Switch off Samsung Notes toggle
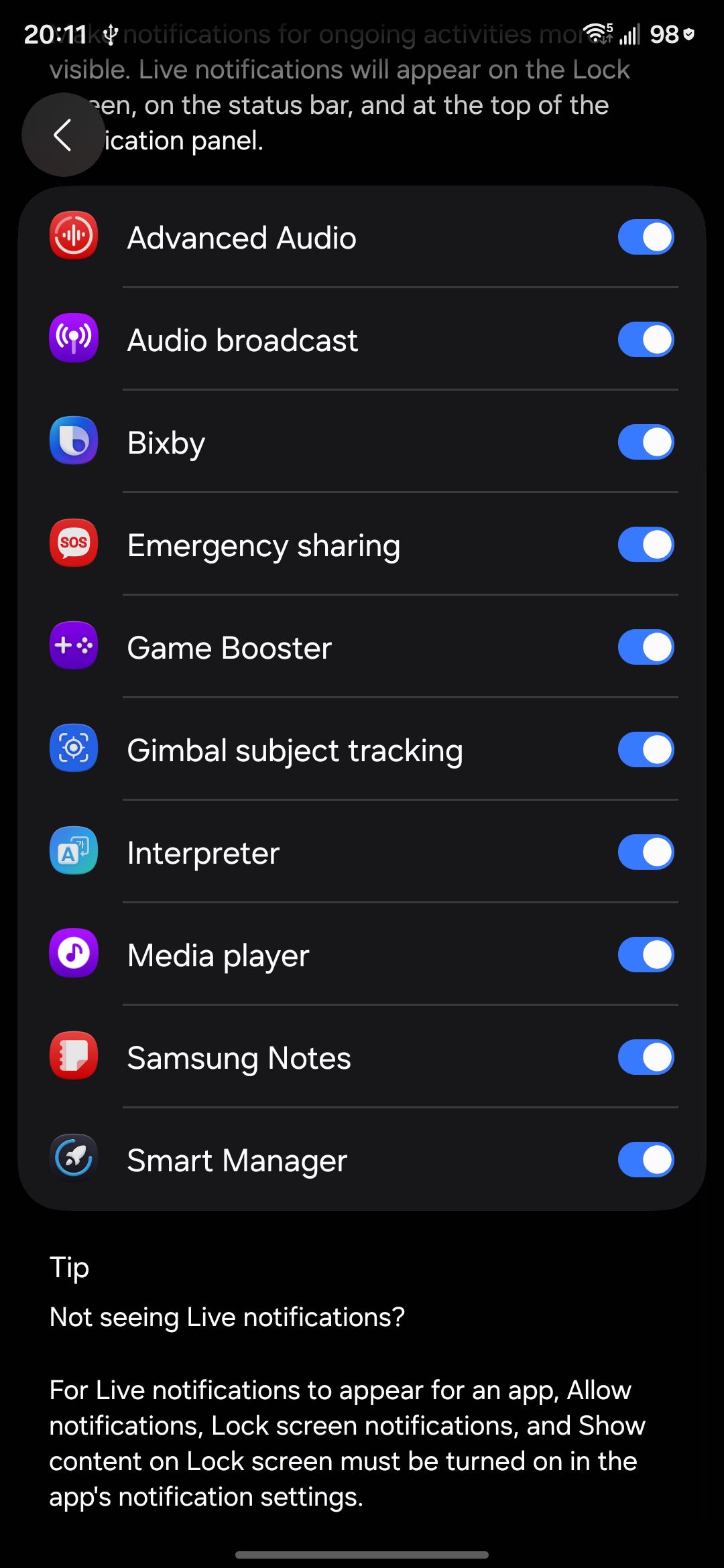724x1568 pixels. coord(646,1057)
